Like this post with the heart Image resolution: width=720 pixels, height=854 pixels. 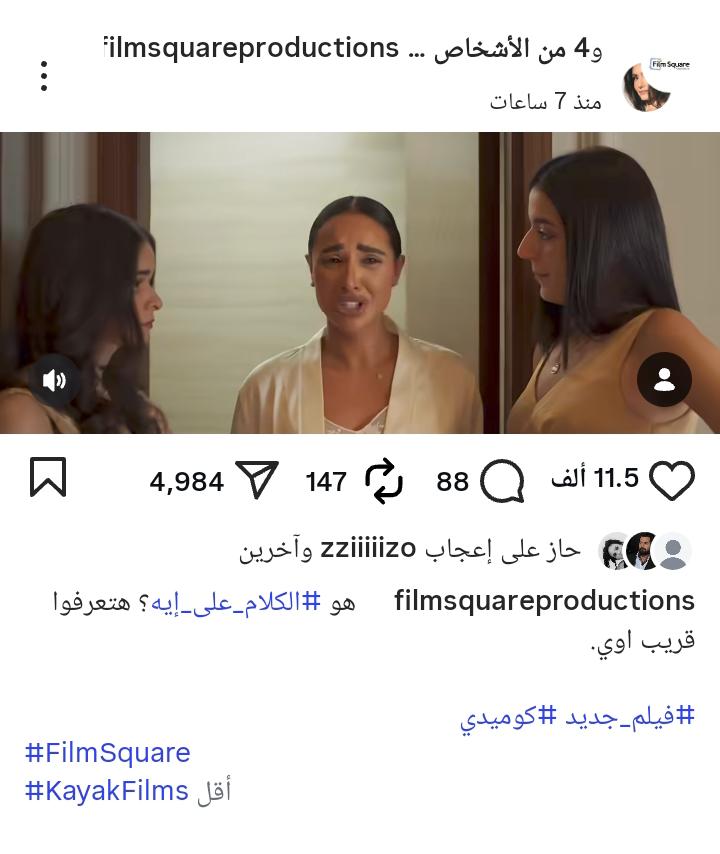click(672, 482)
